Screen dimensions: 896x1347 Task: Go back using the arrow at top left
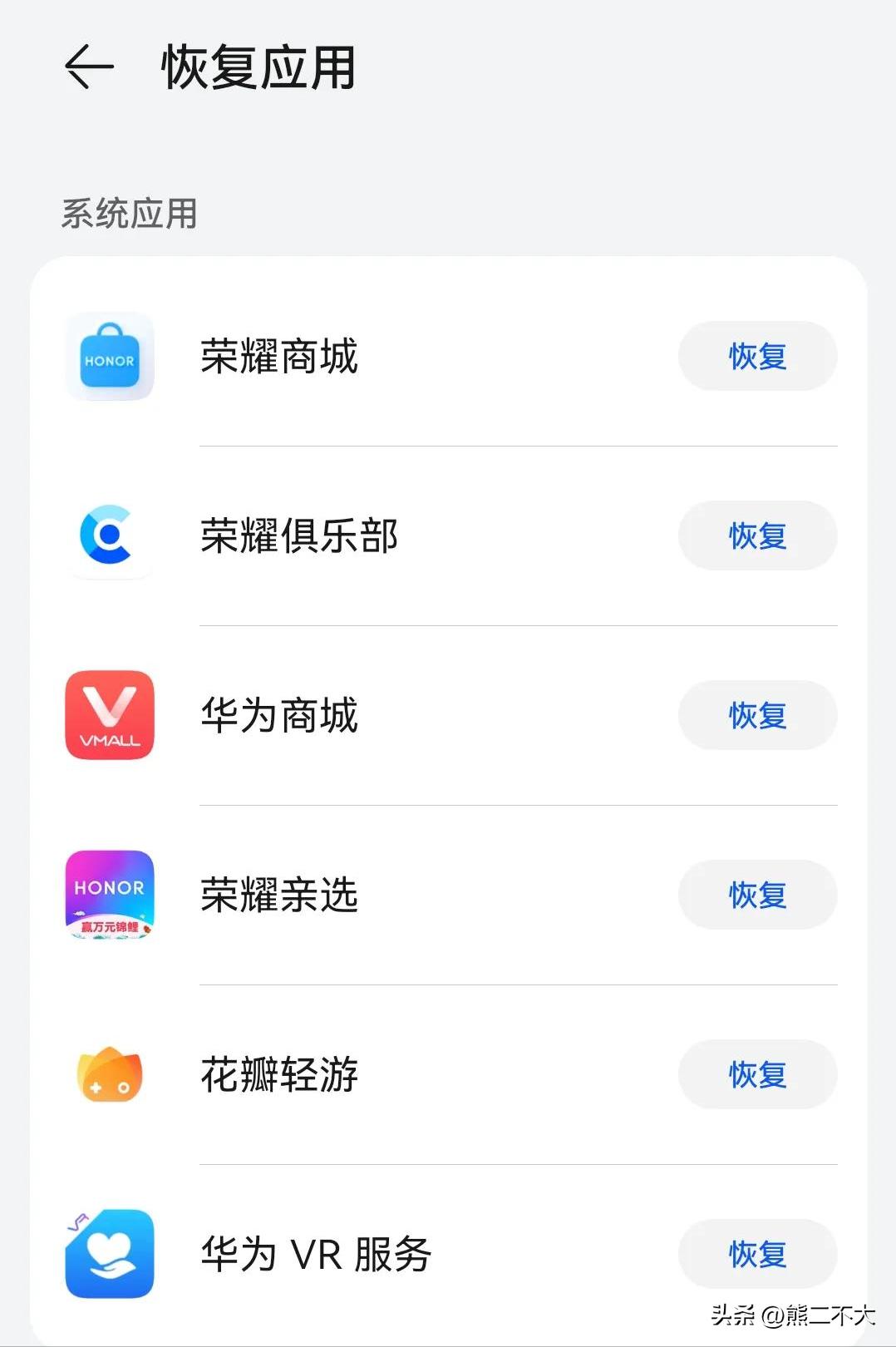tap(90, 67)
